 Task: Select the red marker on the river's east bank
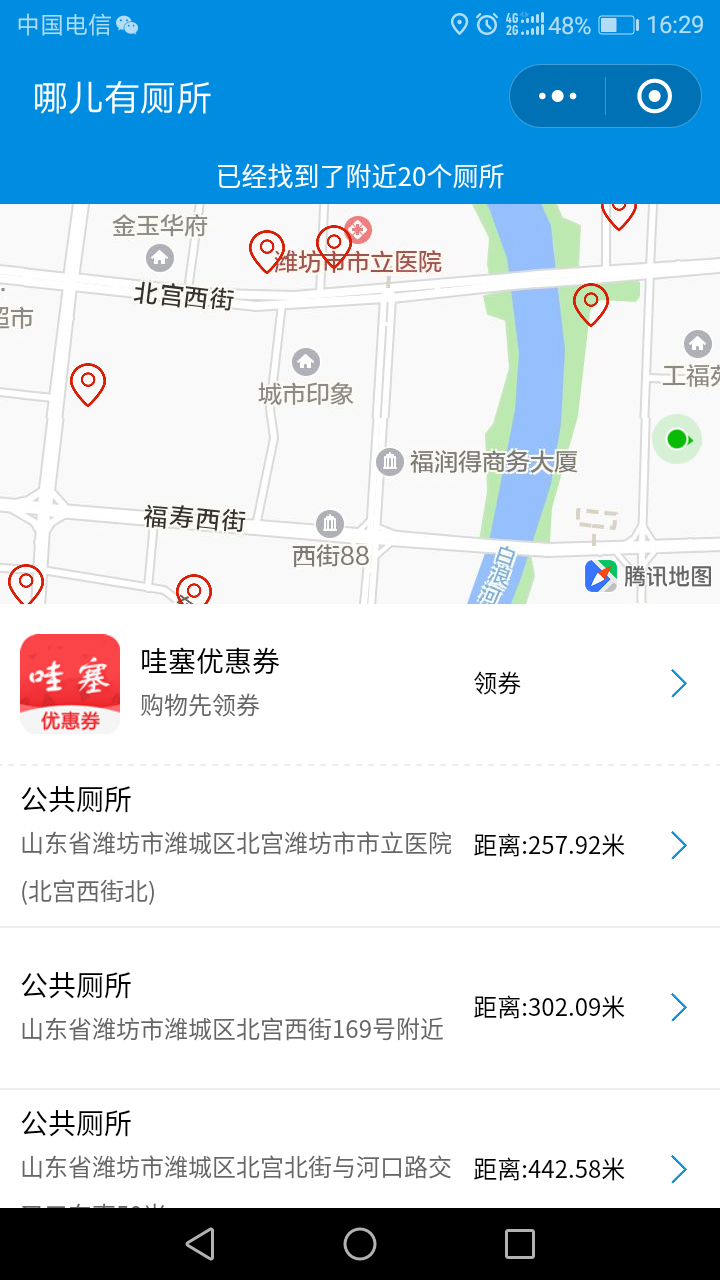(x=590, y=304)
